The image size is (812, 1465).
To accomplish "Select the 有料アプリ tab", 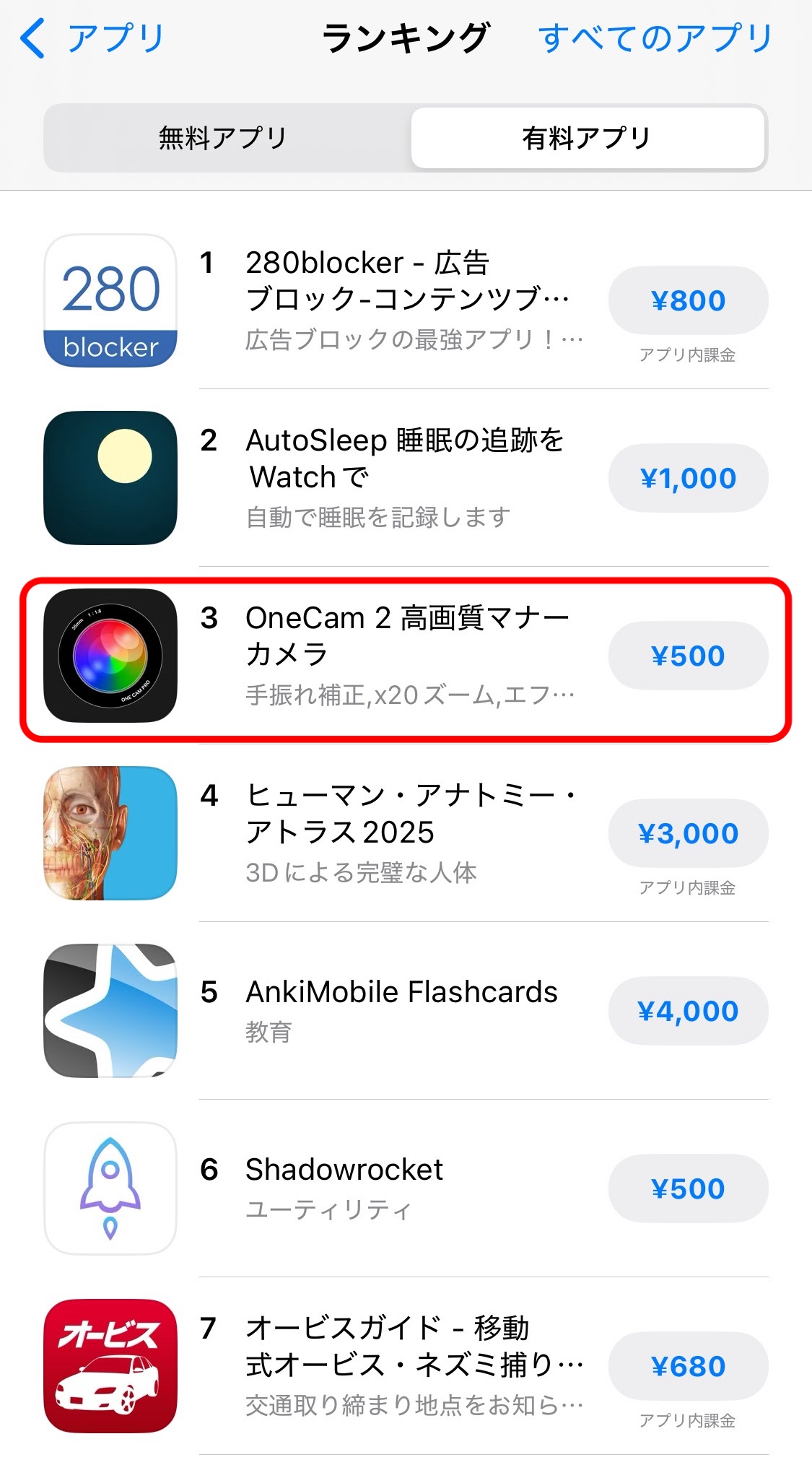I will pyautogui.click(x=587, y=138).
